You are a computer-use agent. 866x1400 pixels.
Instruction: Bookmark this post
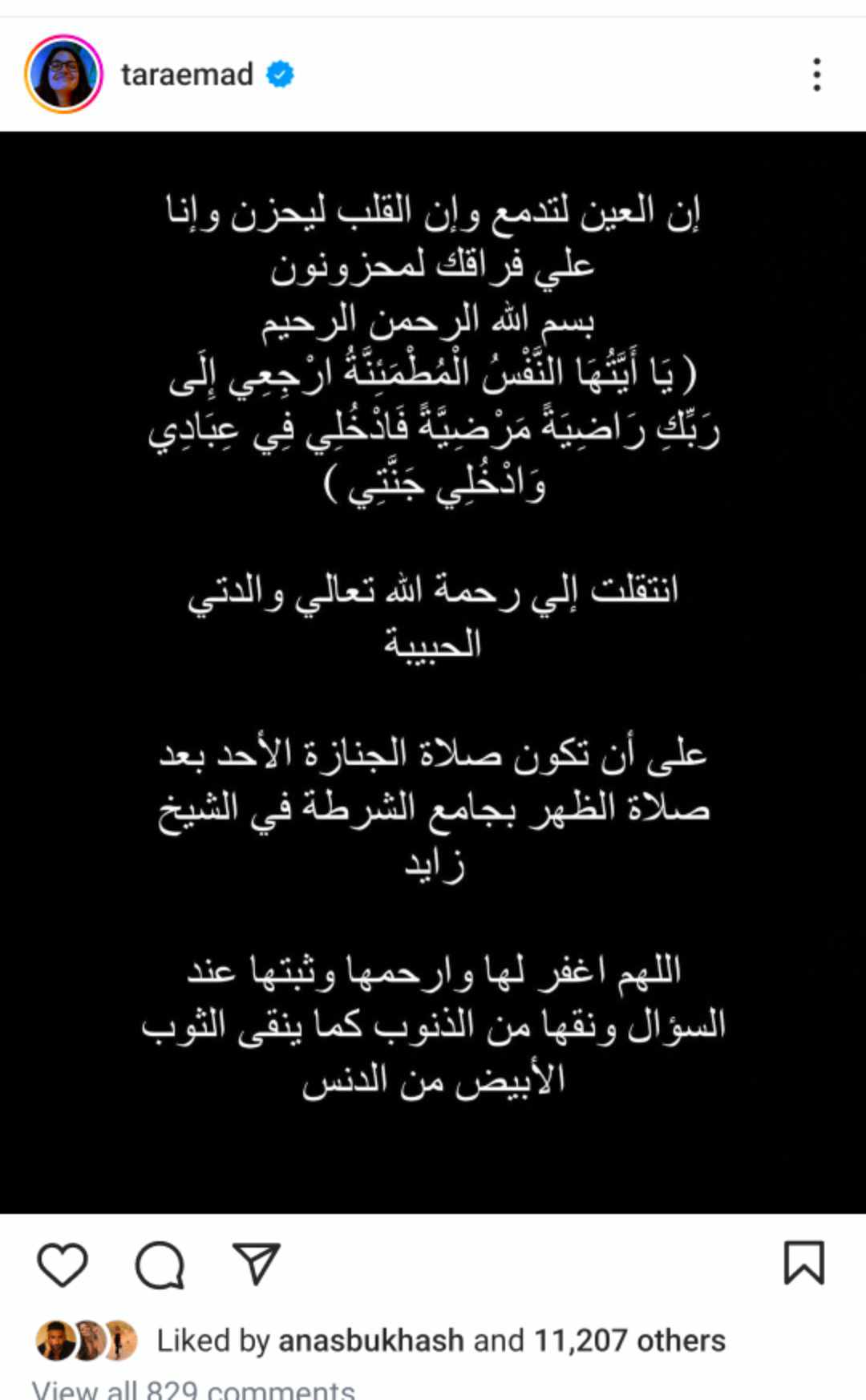[x=803, y=1263]
